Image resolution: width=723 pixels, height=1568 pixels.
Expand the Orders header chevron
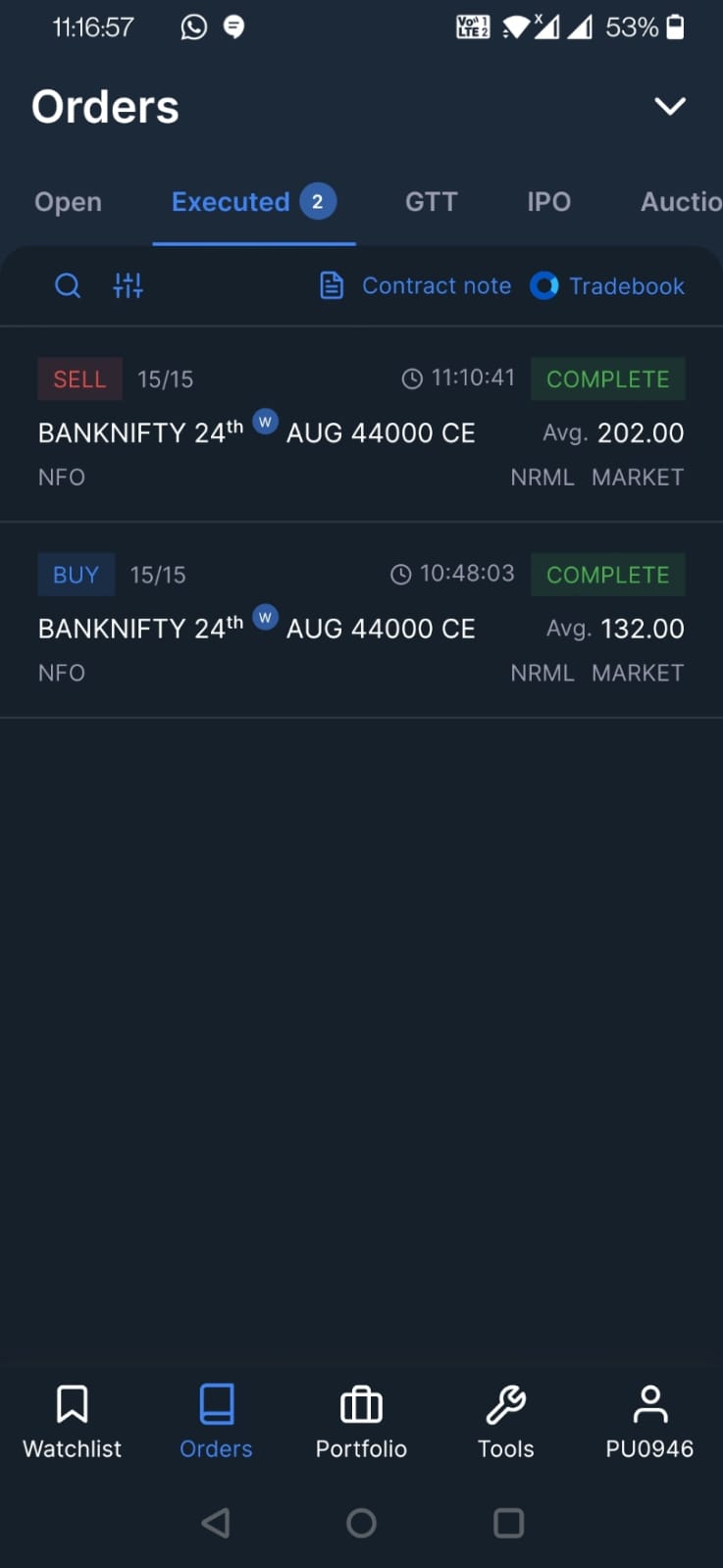tap(670, 106)
